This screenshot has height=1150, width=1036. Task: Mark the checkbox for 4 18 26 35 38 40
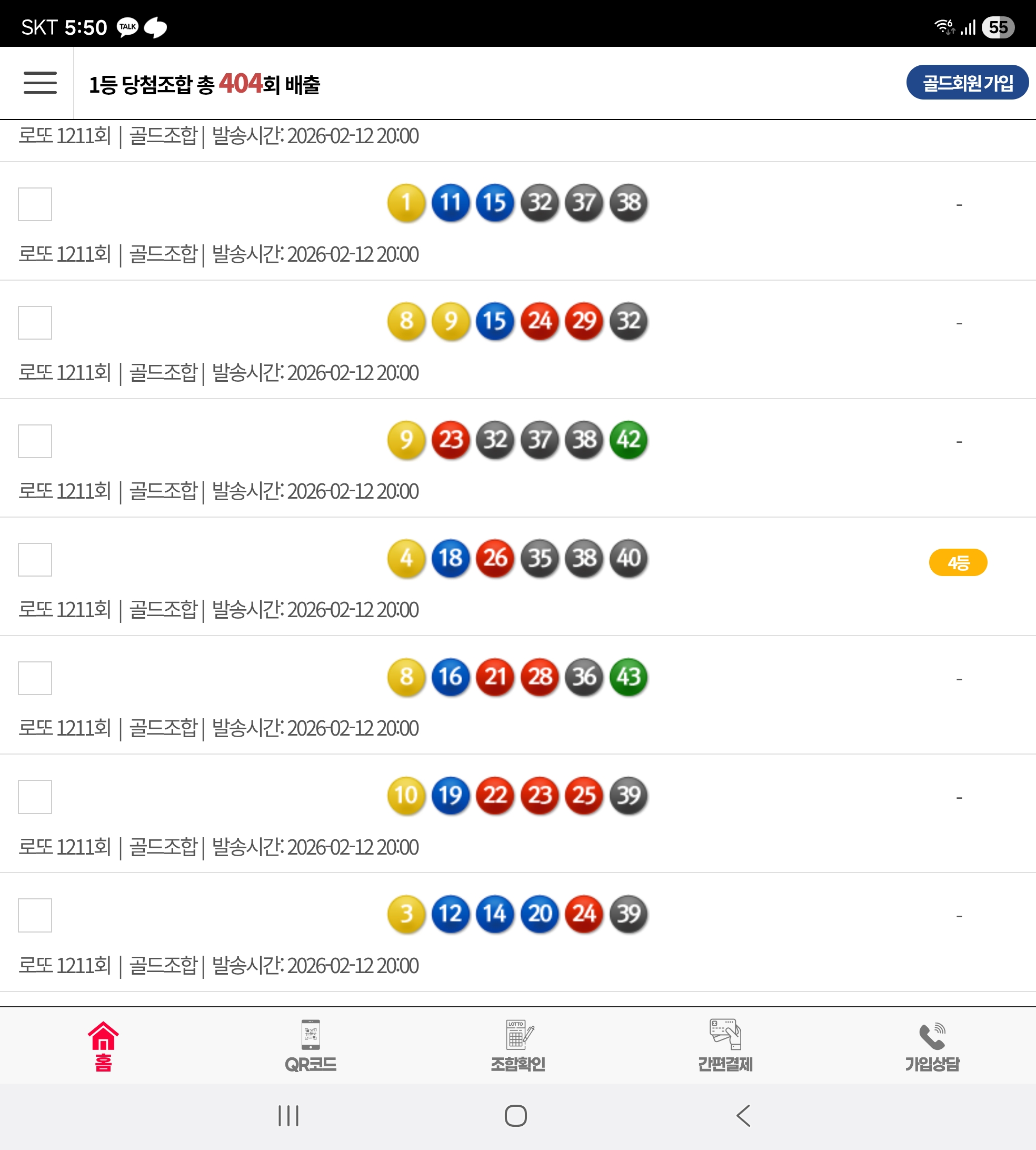coord(35,560)
